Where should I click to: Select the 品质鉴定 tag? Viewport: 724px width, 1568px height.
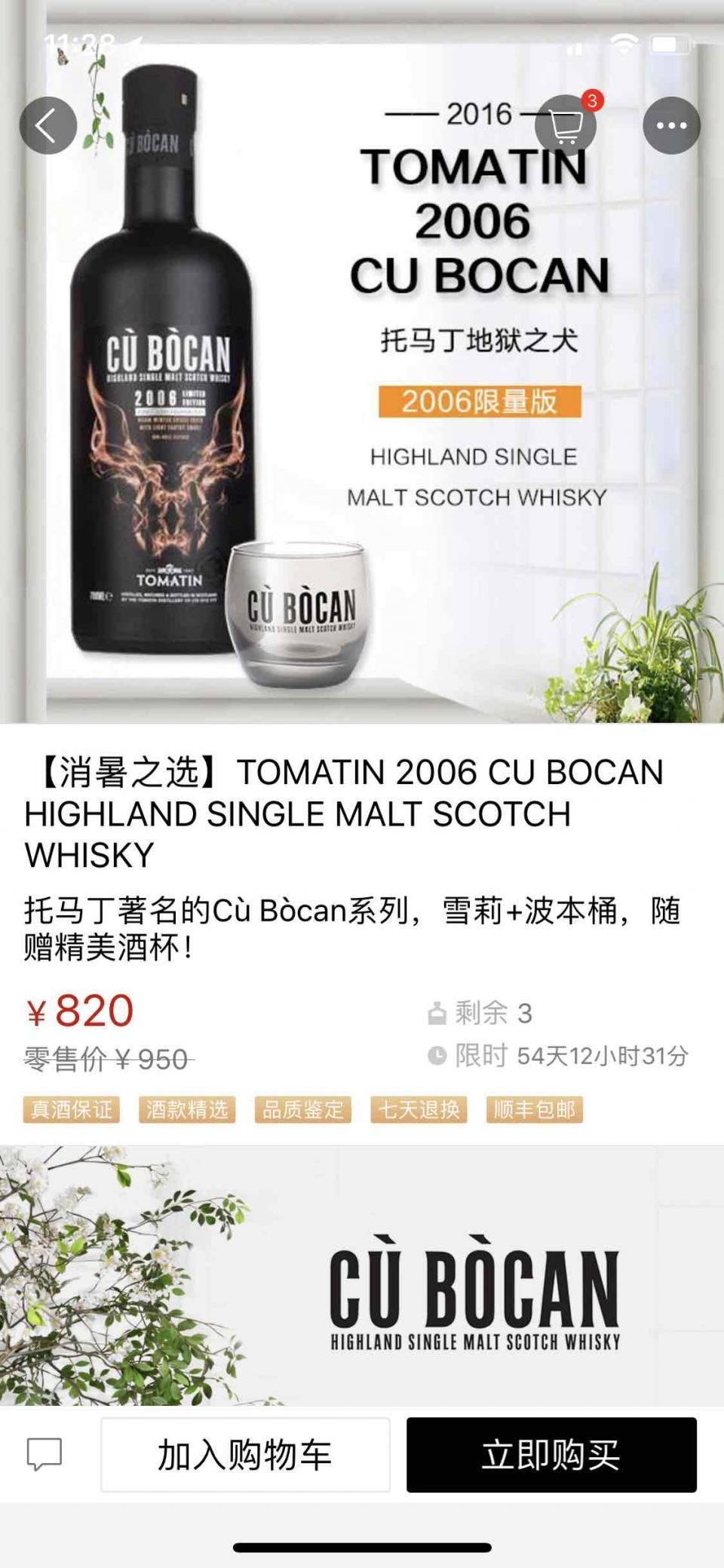[x=303, y=1109]
